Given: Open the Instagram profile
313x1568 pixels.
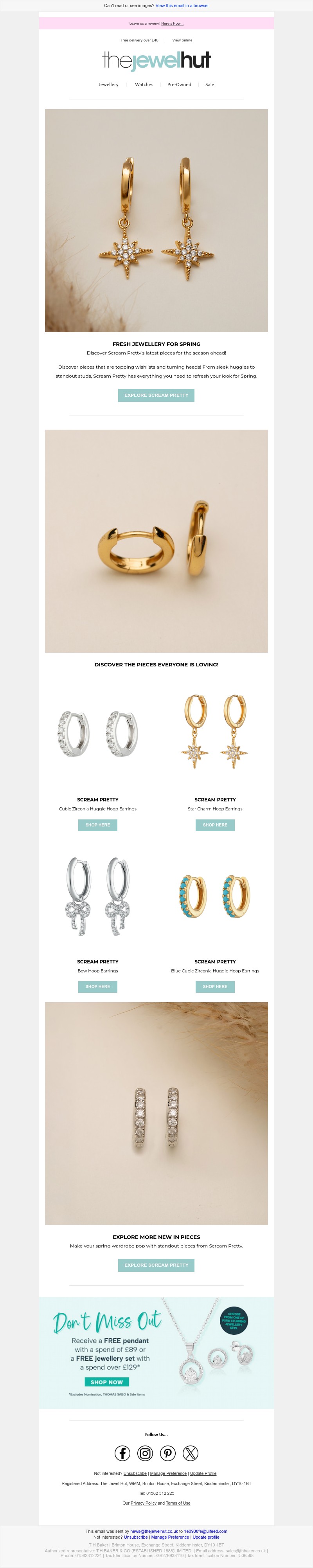Looking at the screenshot, I should [145, 1454].
